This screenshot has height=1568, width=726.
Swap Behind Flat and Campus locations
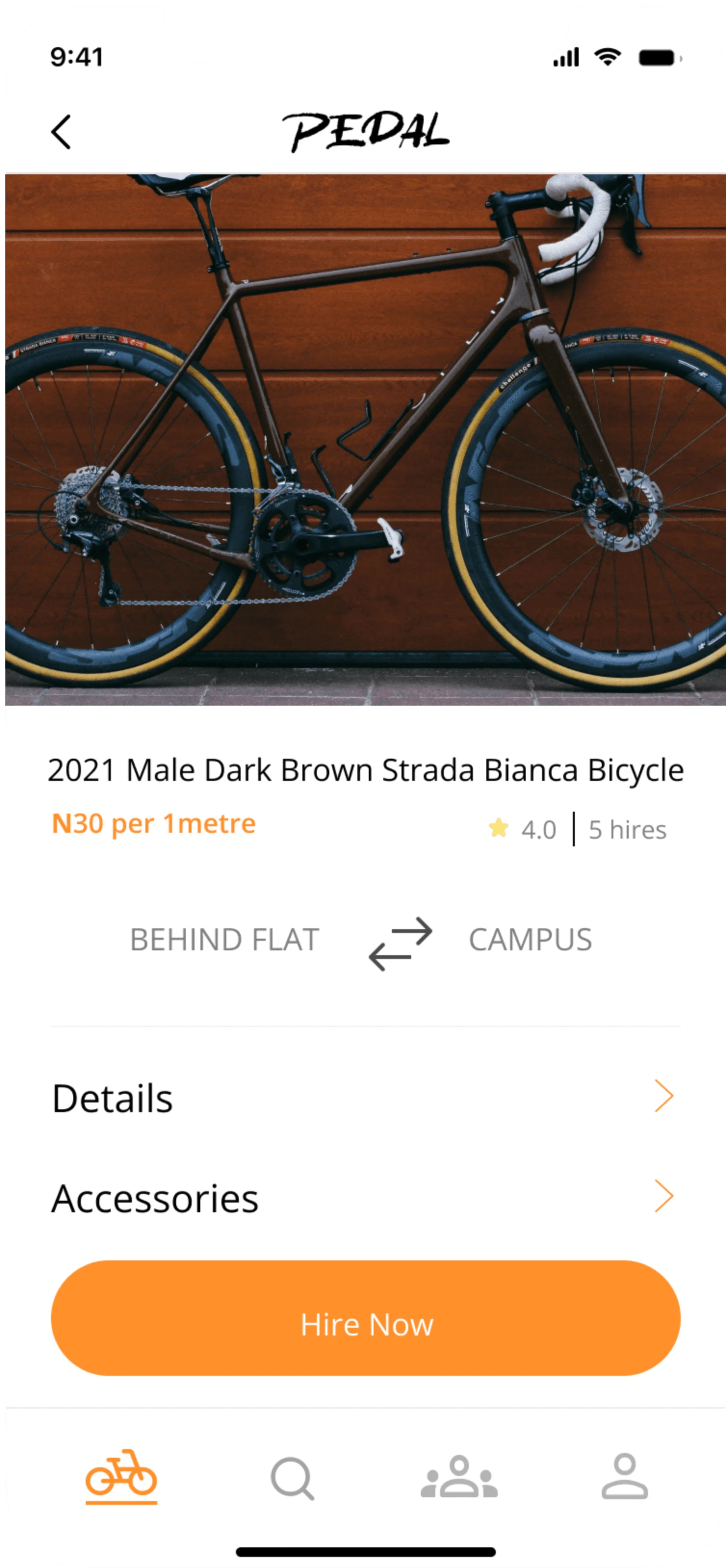click(x=401, y=944)
